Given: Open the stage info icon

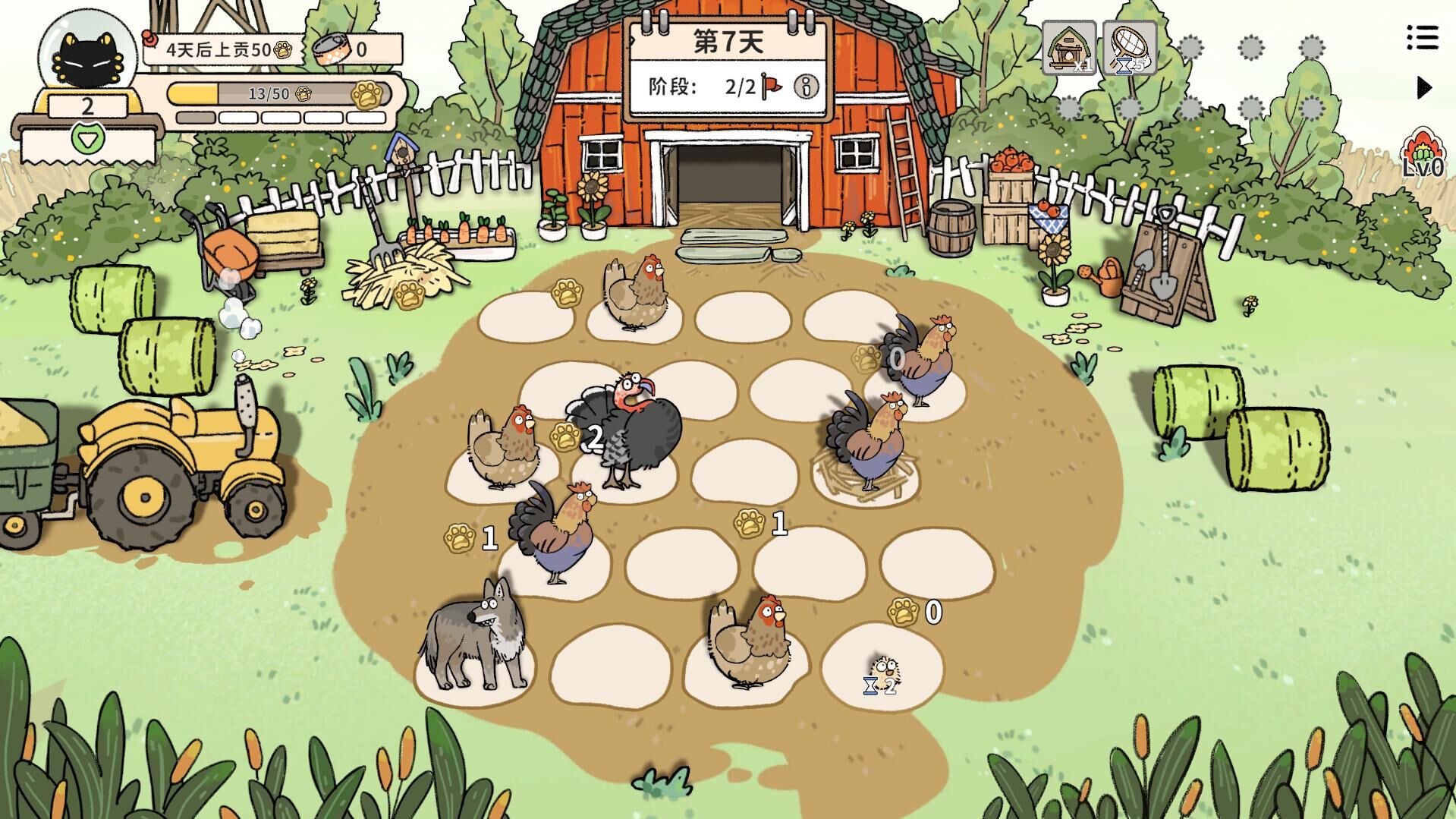Looking at the screenshot, I should (x=806, y=87).
